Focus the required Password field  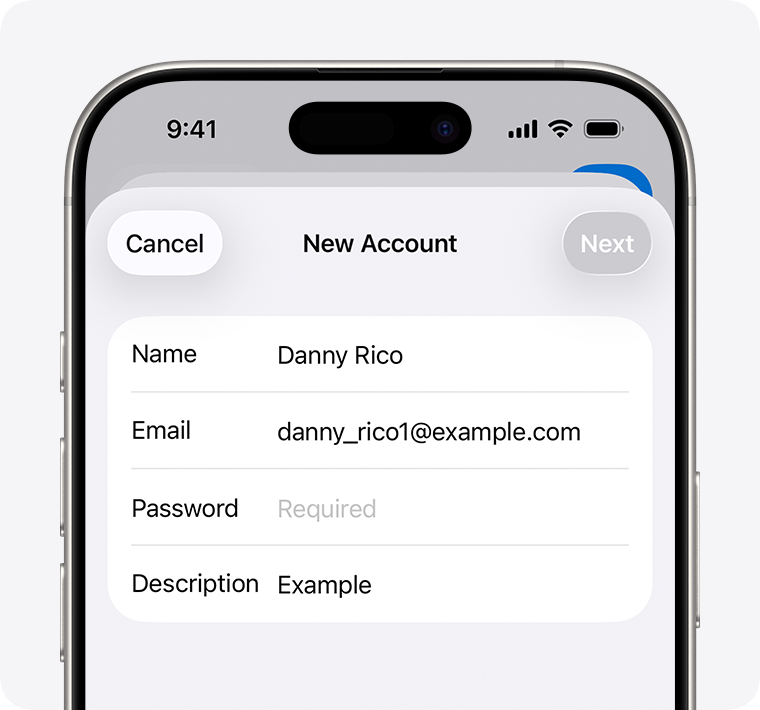click(327, 509)
